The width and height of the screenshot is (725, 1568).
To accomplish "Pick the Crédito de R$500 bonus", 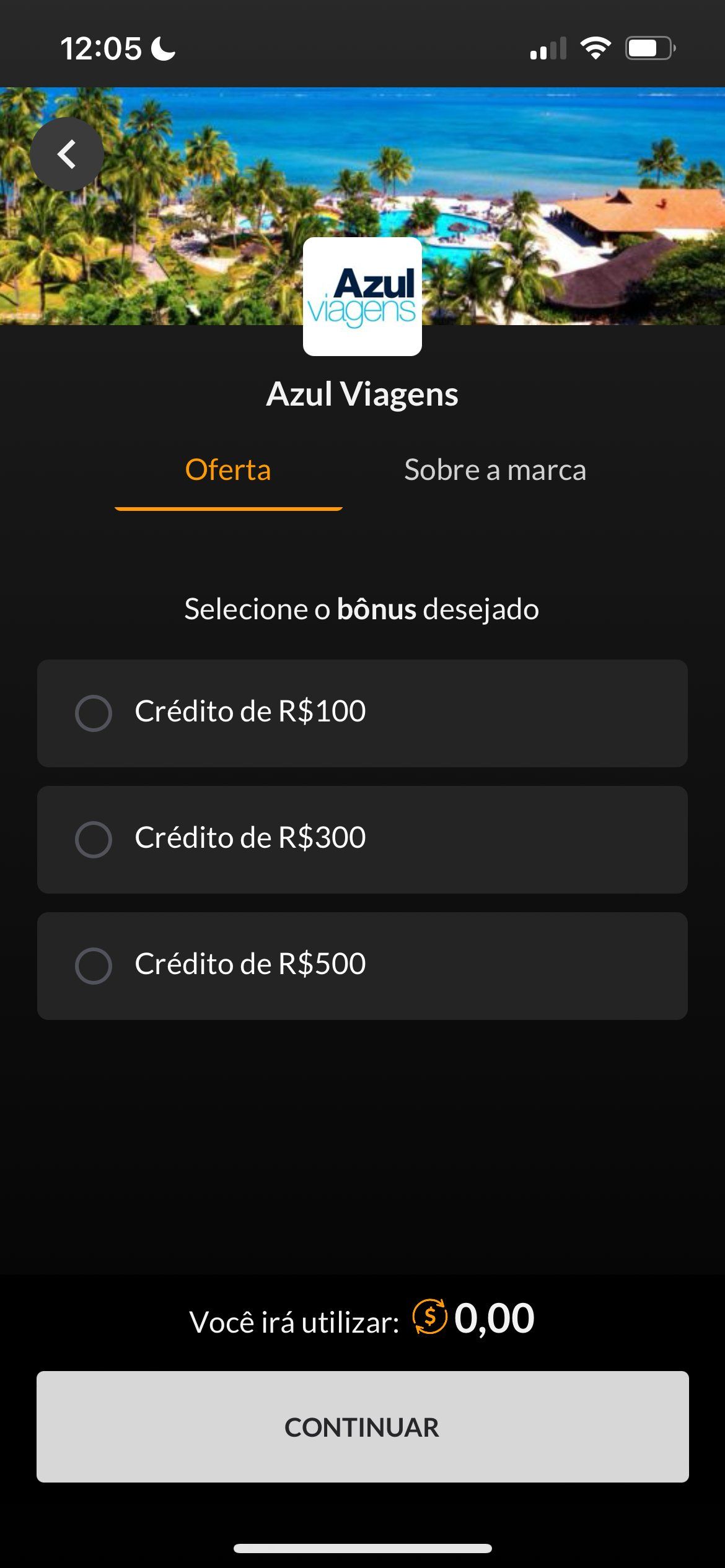I will coord(94,965).
